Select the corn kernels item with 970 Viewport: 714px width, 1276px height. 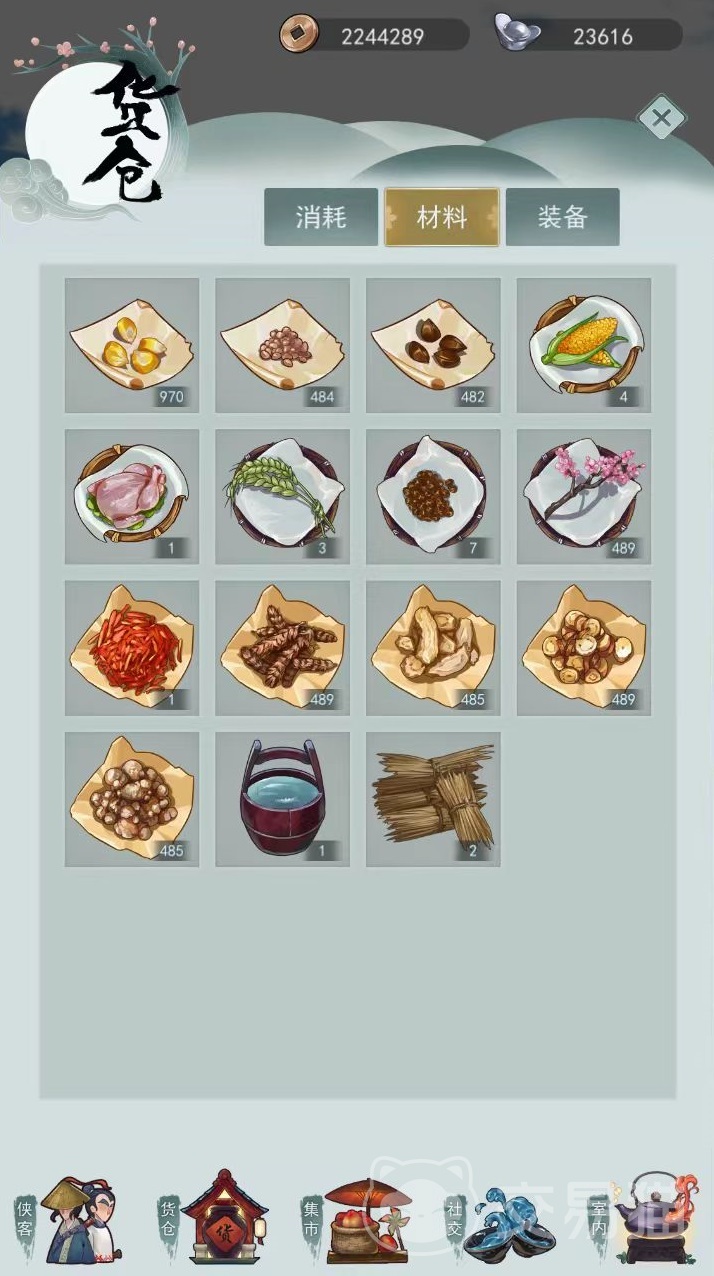pos(132,345)
